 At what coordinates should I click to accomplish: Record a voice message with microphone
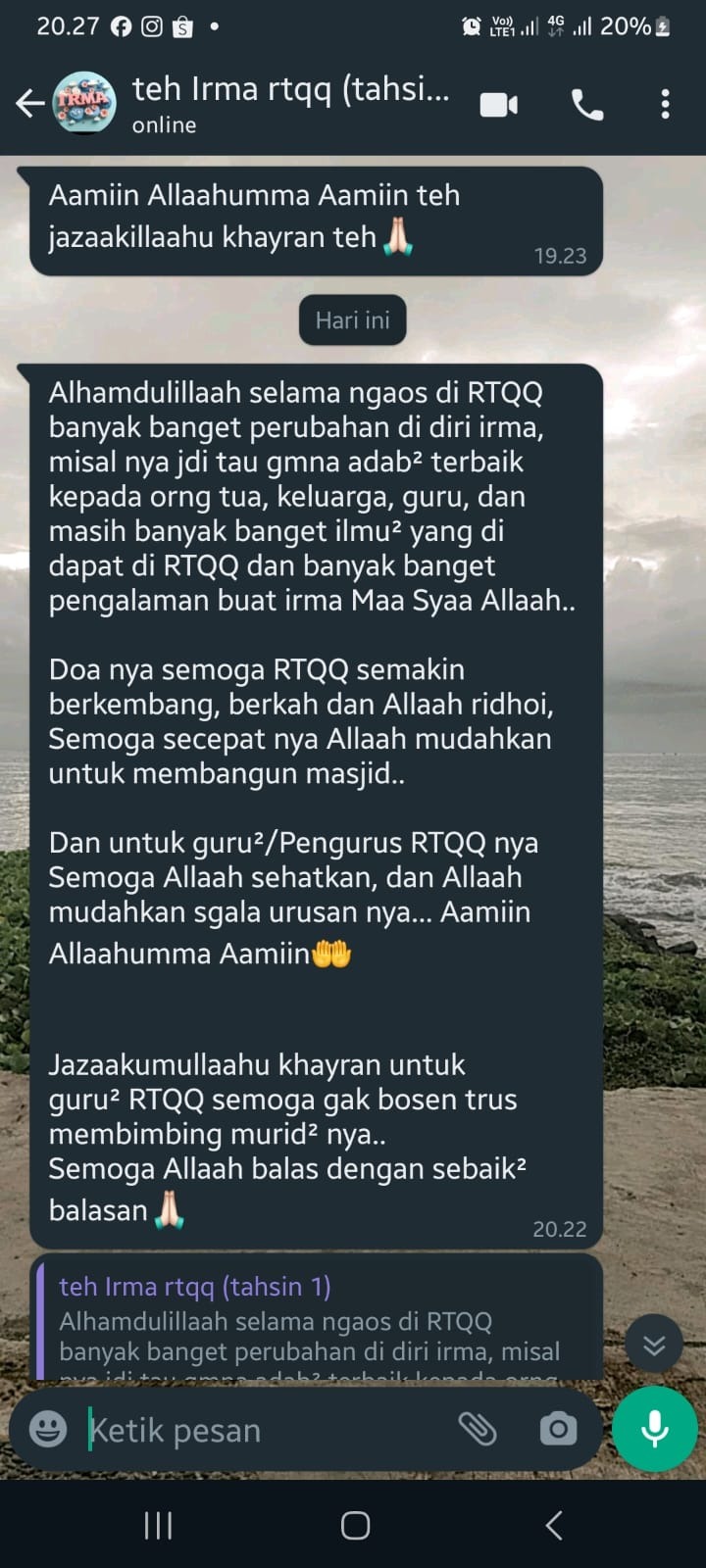pyautogui.click(x=654, y=1429)
